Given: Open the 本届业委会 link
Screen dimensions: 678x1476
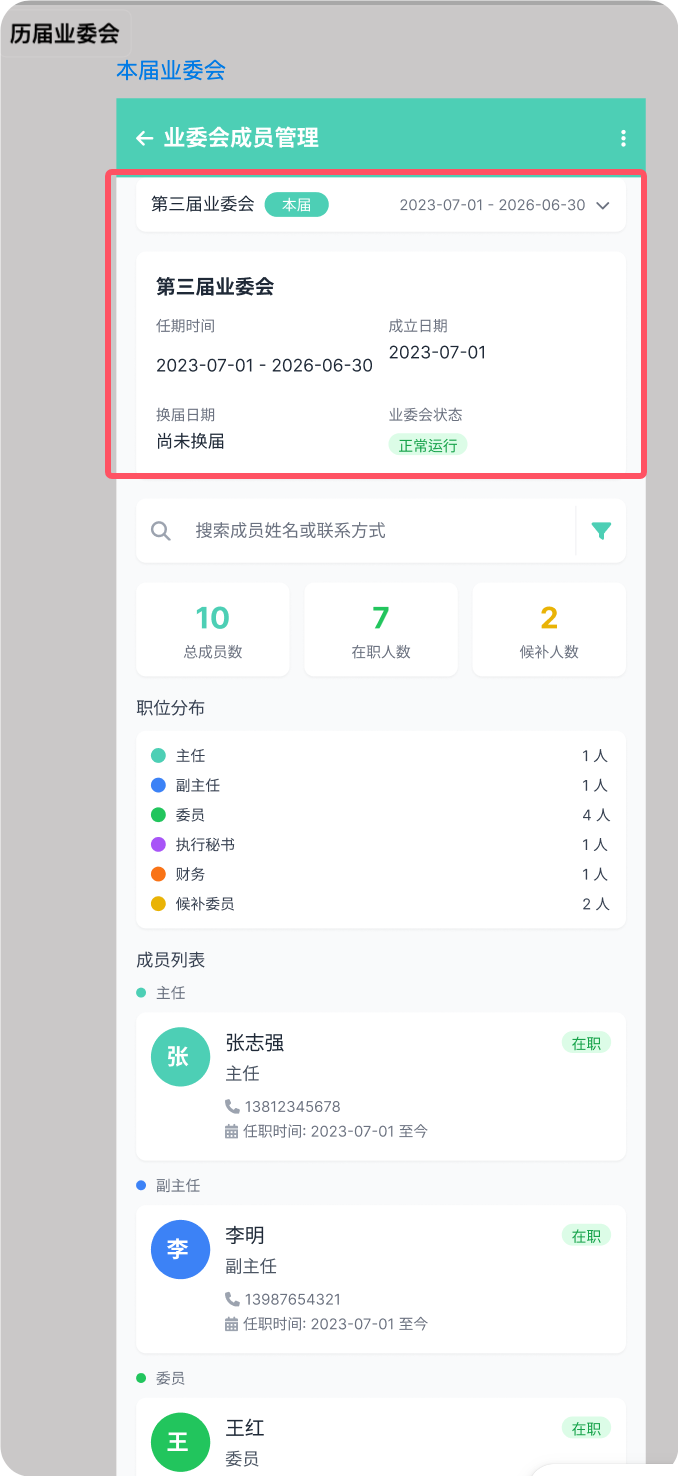Looking at the screenshot, I should (x=171, y=70).
